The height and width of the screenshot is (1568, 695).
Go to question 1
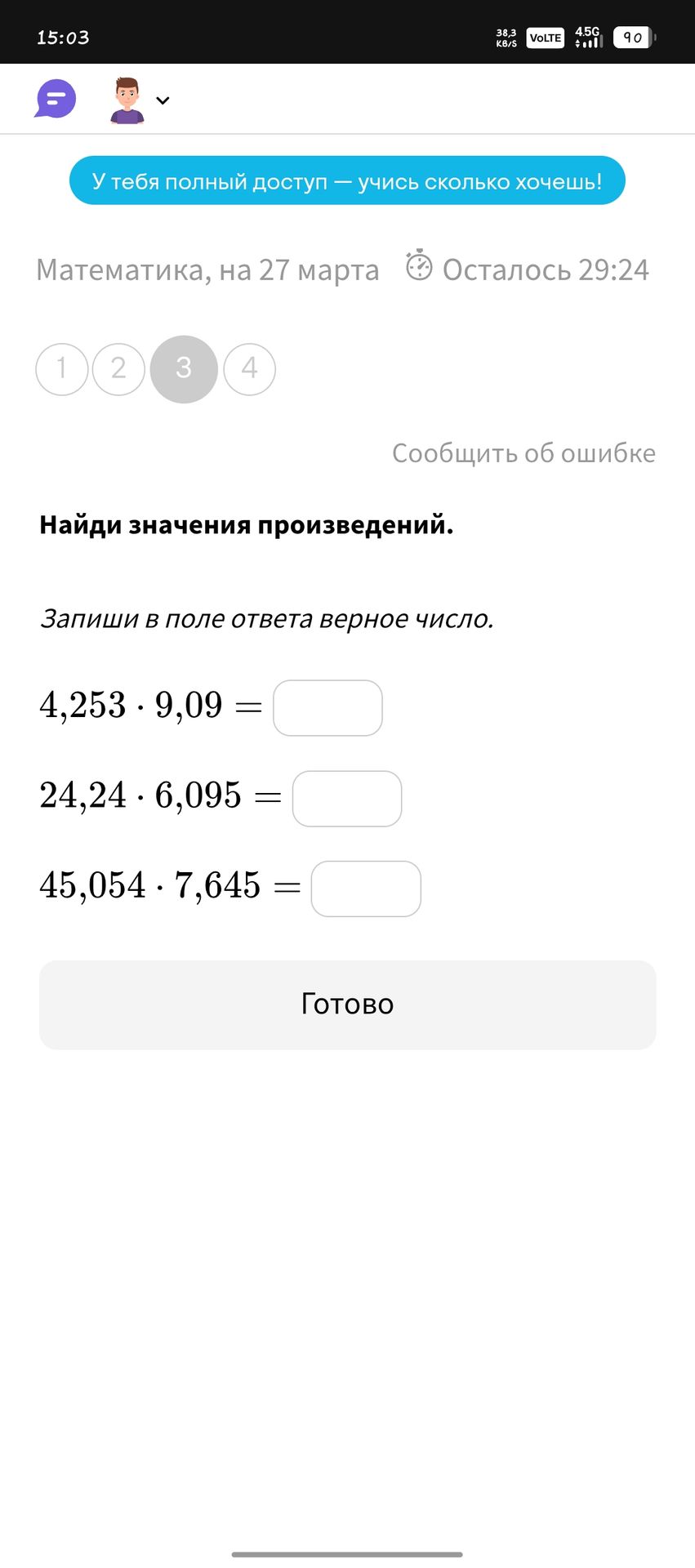pyautogui.click(x=62, y=369)
